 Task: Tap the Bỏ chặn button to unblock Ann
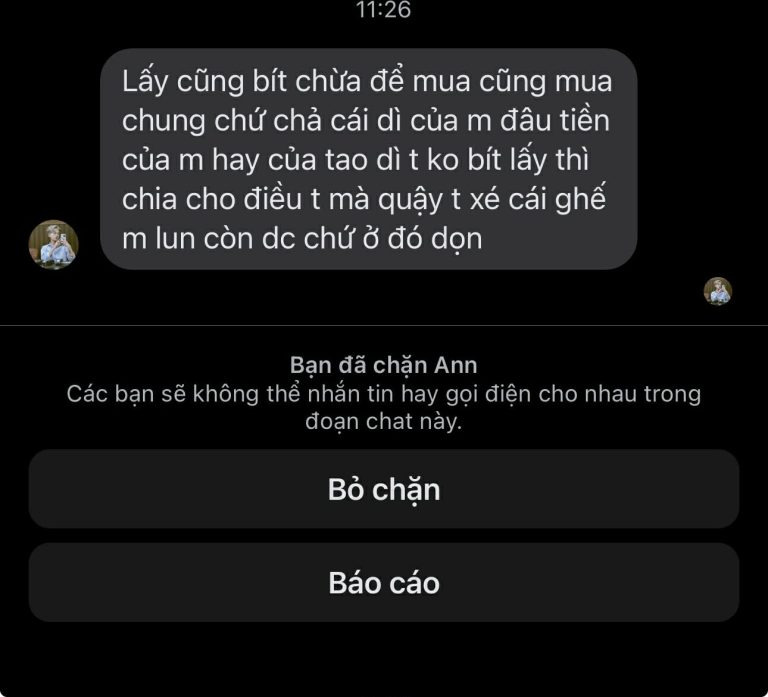click(384, 489)
